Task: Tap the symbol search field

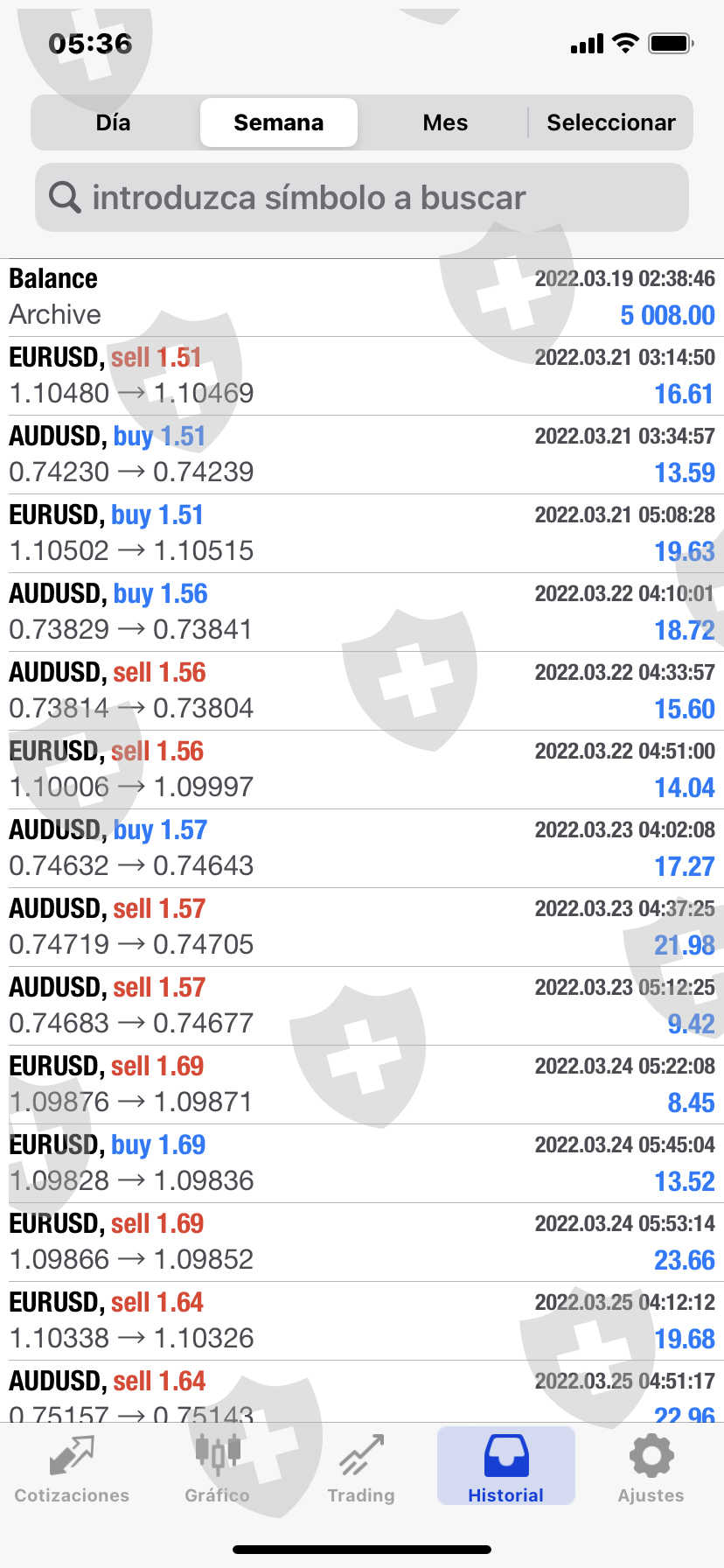Action: click(362, 198)
